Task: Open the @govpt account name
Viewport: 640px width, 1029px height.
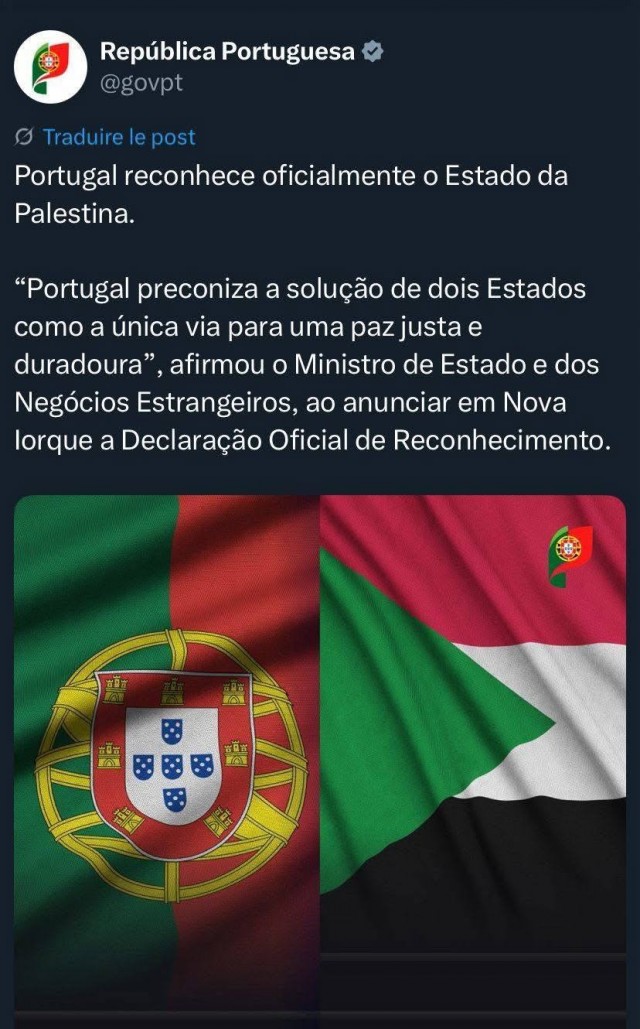Action: (142, 83)
